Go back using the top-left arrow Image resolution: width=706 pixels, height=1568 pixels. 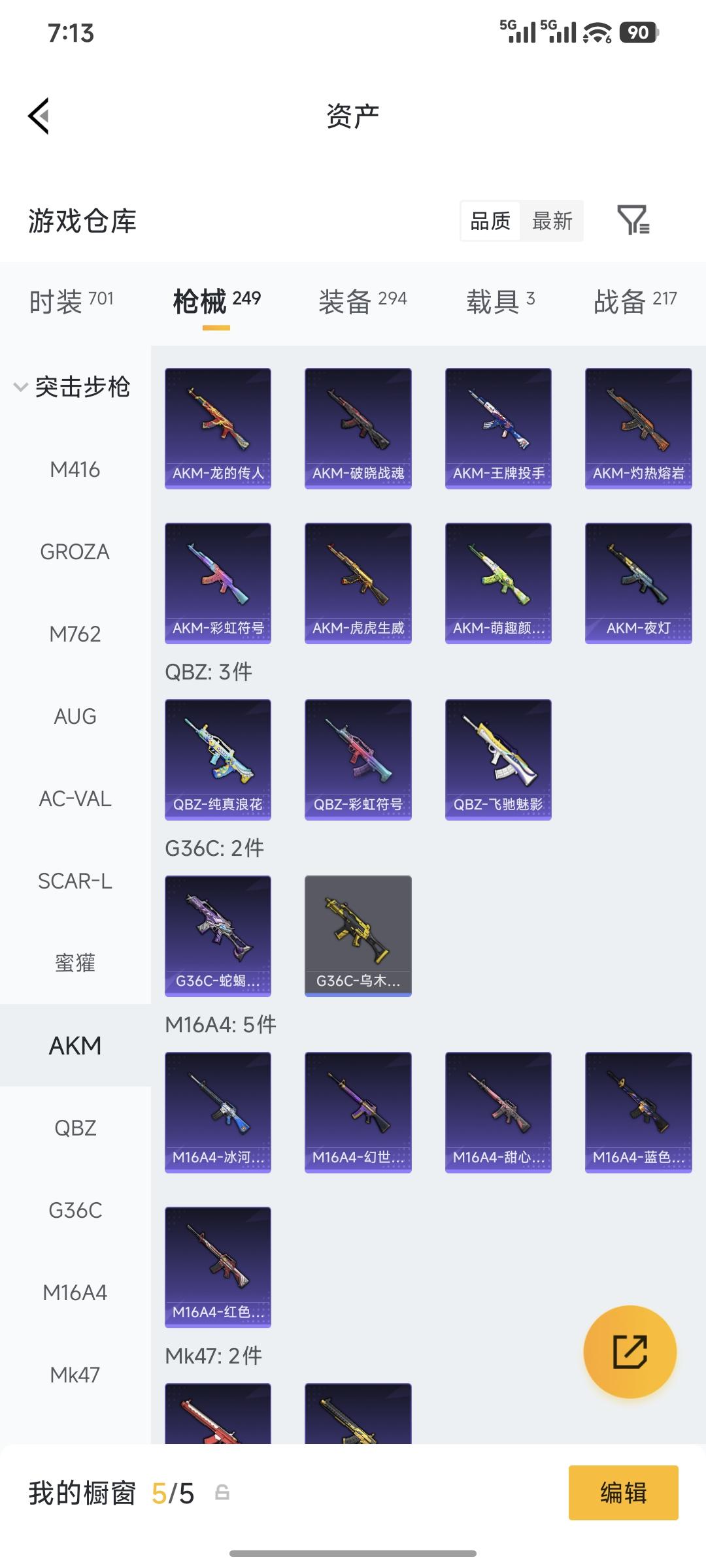(x=39, y=116)
